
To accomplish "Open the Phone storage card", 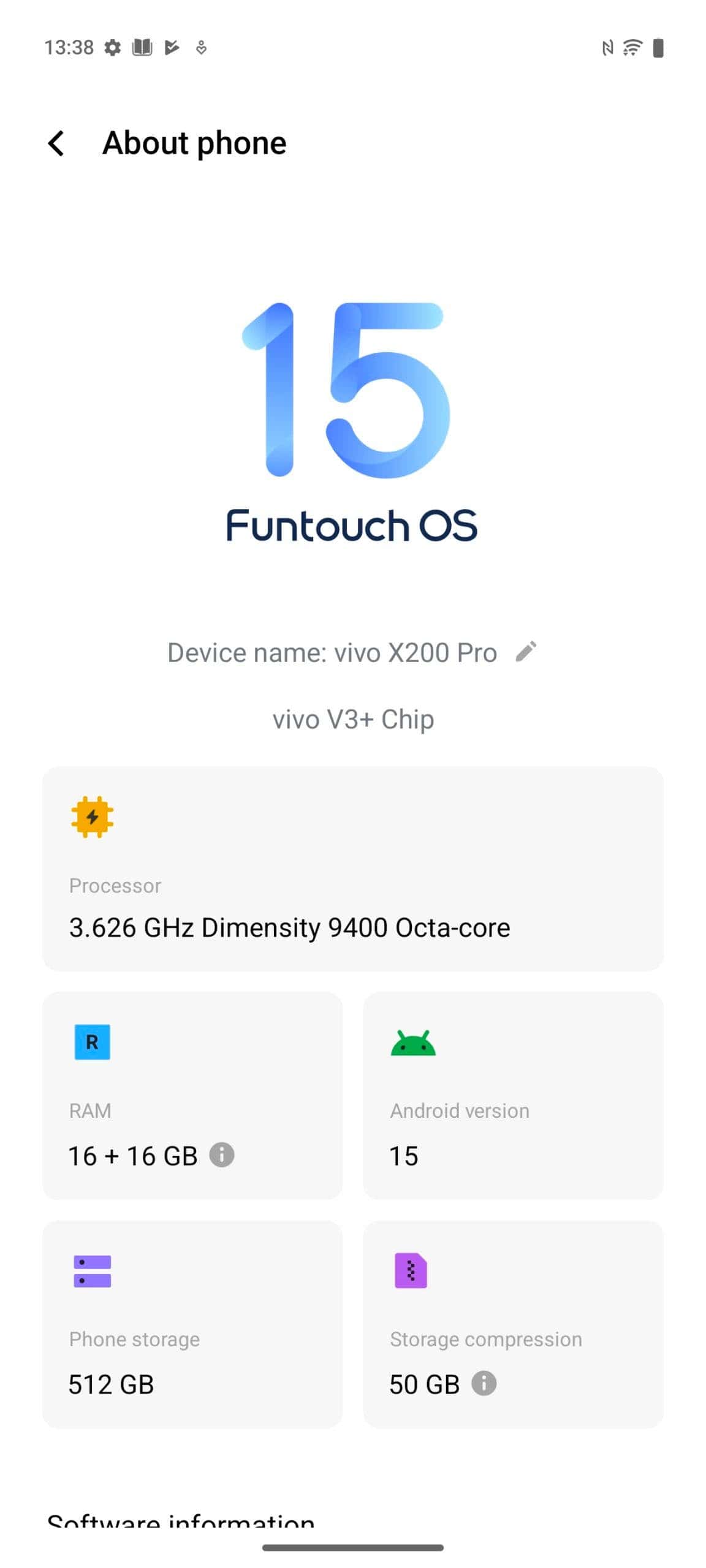I will click(192, 1324).
